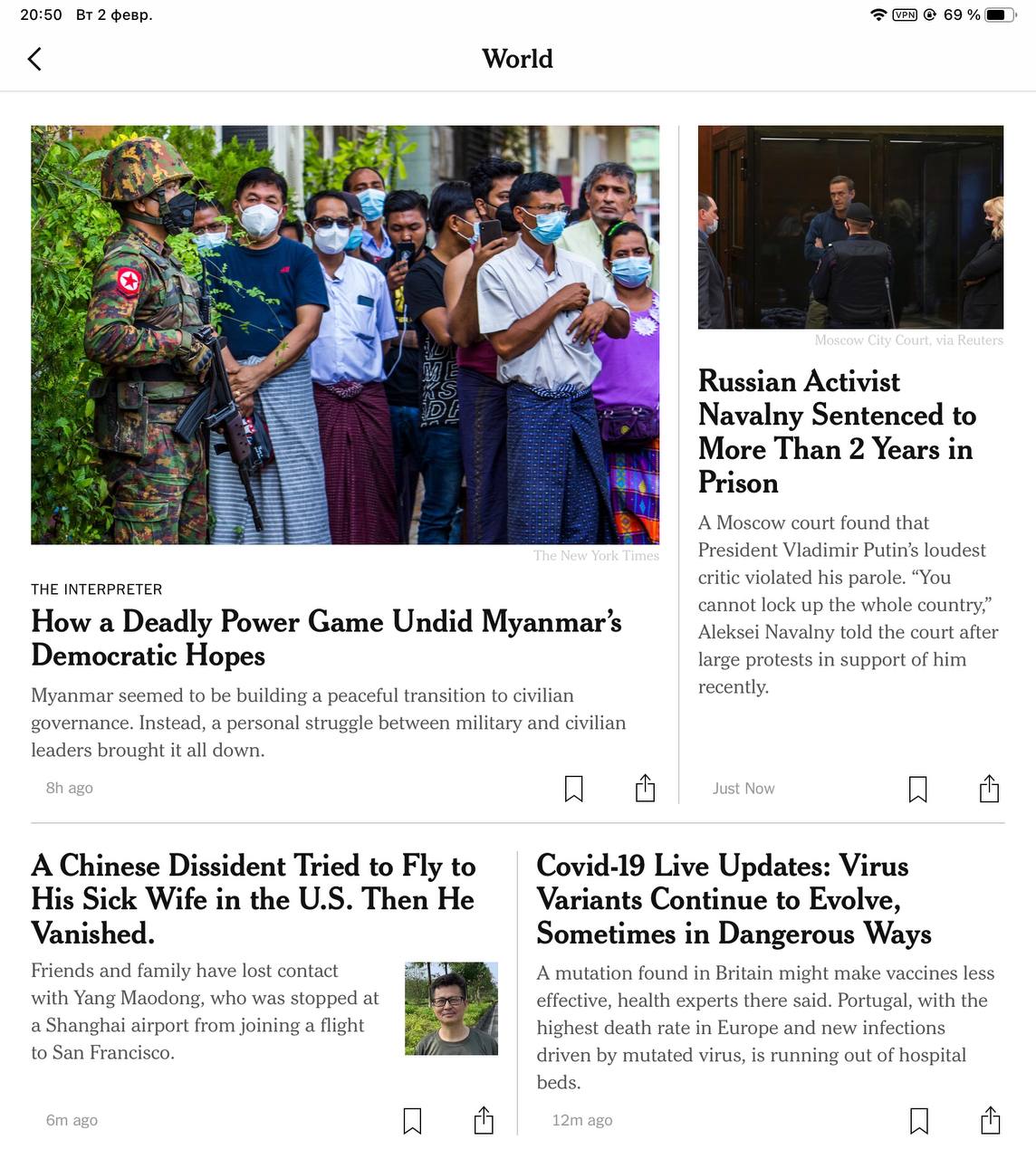Bookmark the Covid-19 Live Updates article
The height and width of the screenshot is (1159, 1036).
(918, 1121)
